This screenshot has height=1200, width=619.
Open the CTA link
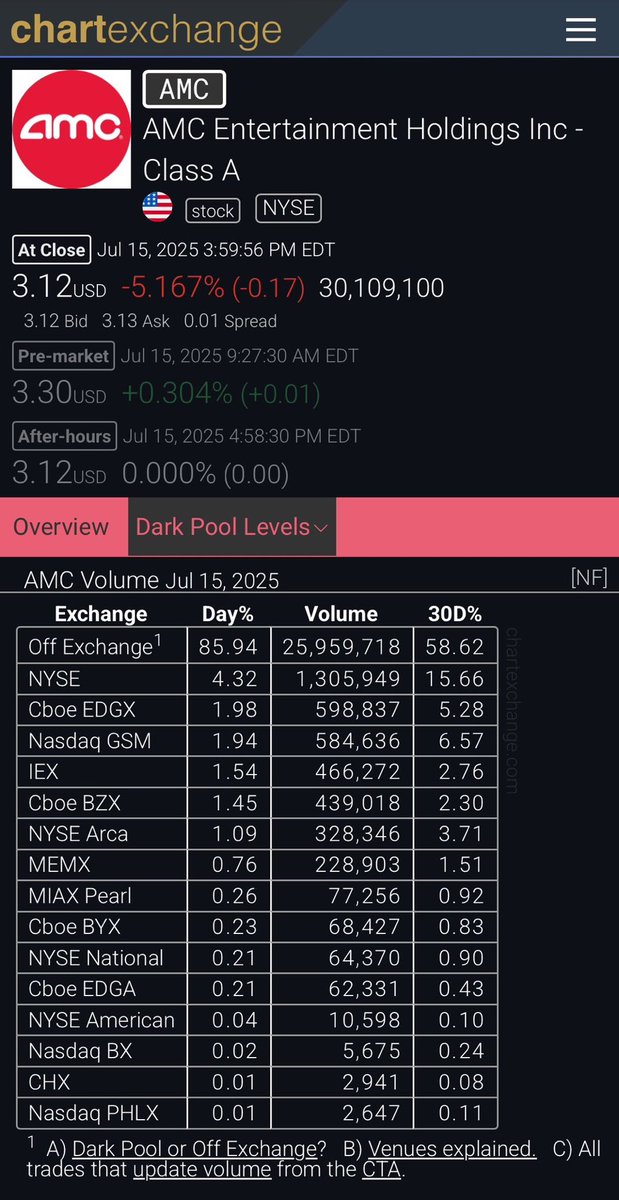point(381,1171)
